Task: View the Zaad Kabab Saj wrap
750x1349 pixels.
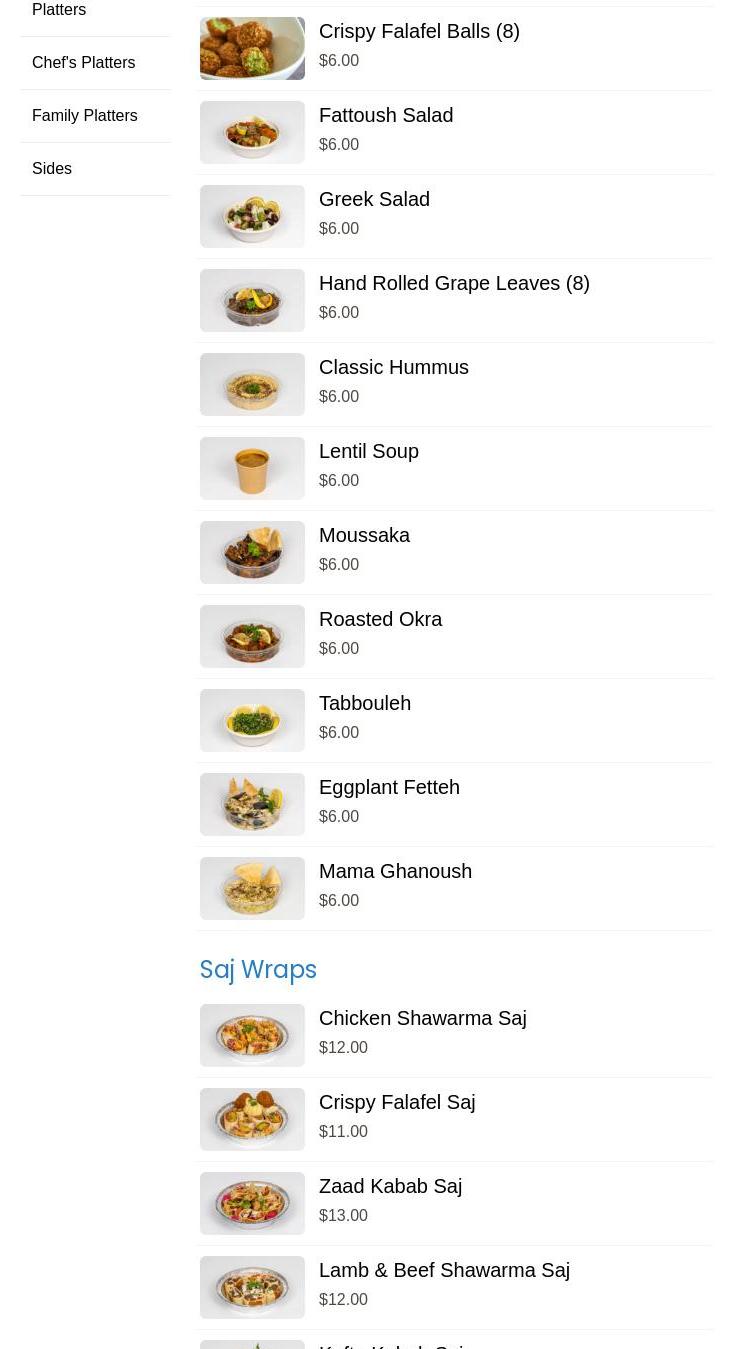Action: (390, 1187)
